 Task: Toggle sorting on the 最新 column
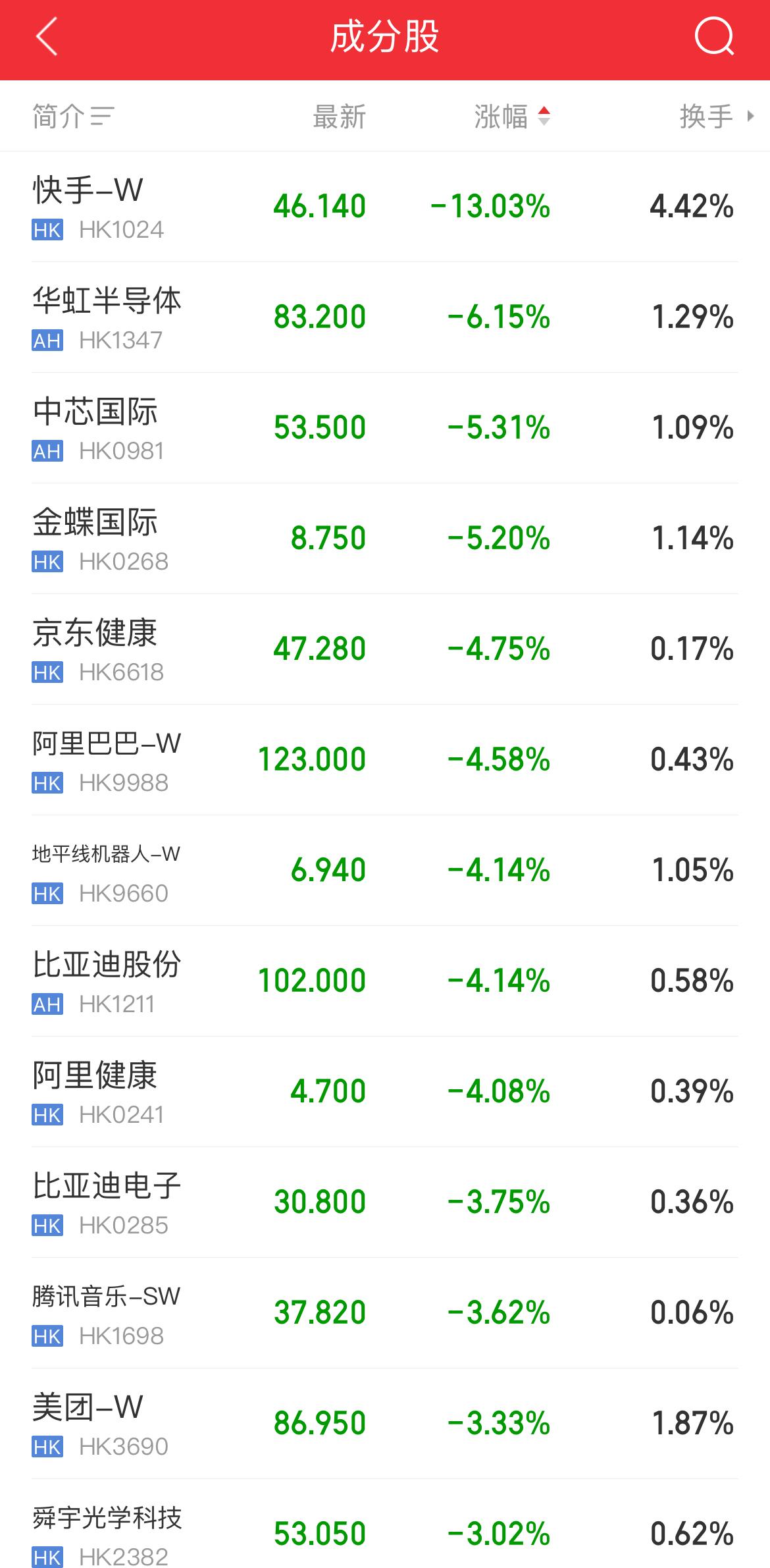[339, 115]
